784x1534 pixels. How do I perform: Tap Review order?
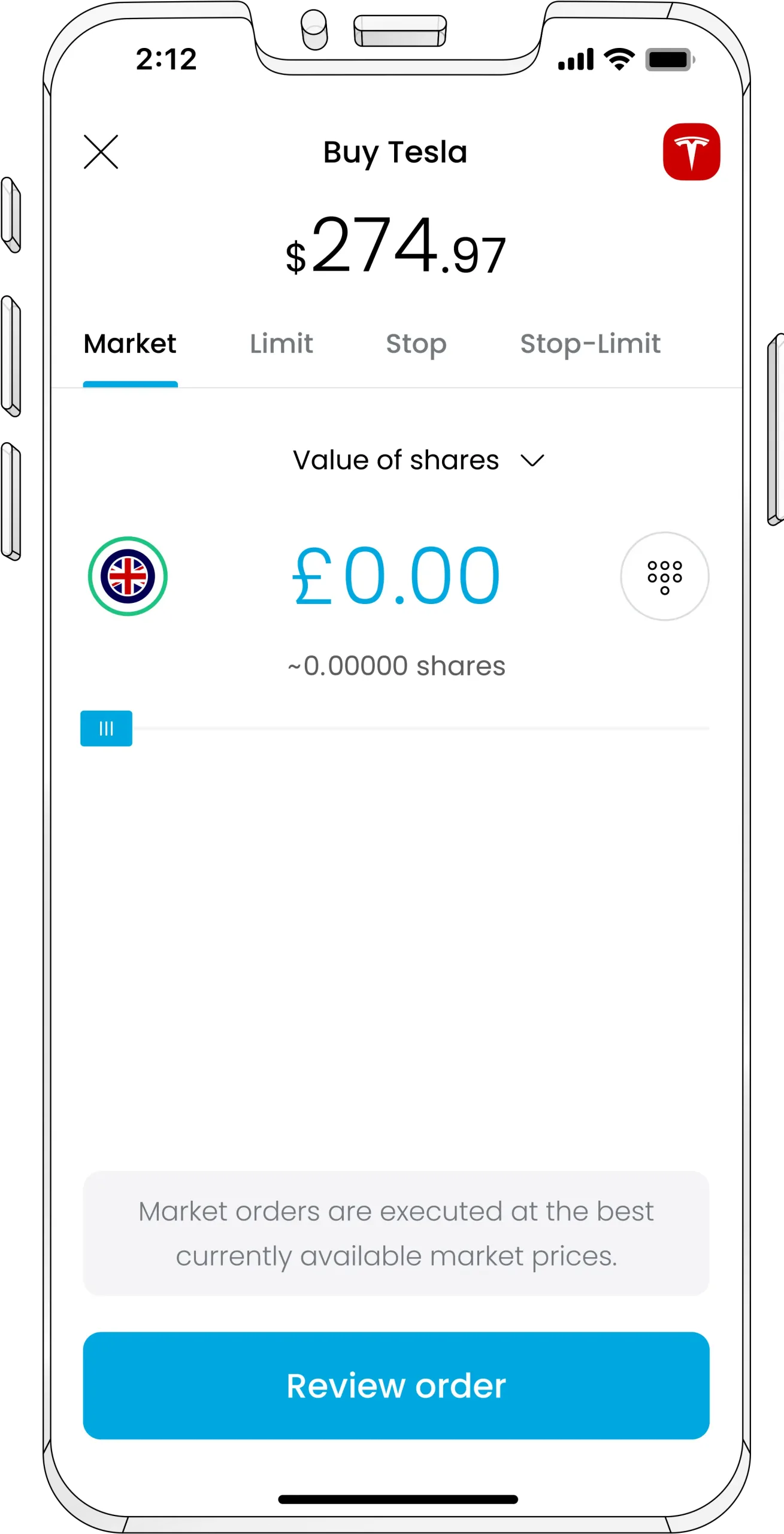coord(396,1386)
